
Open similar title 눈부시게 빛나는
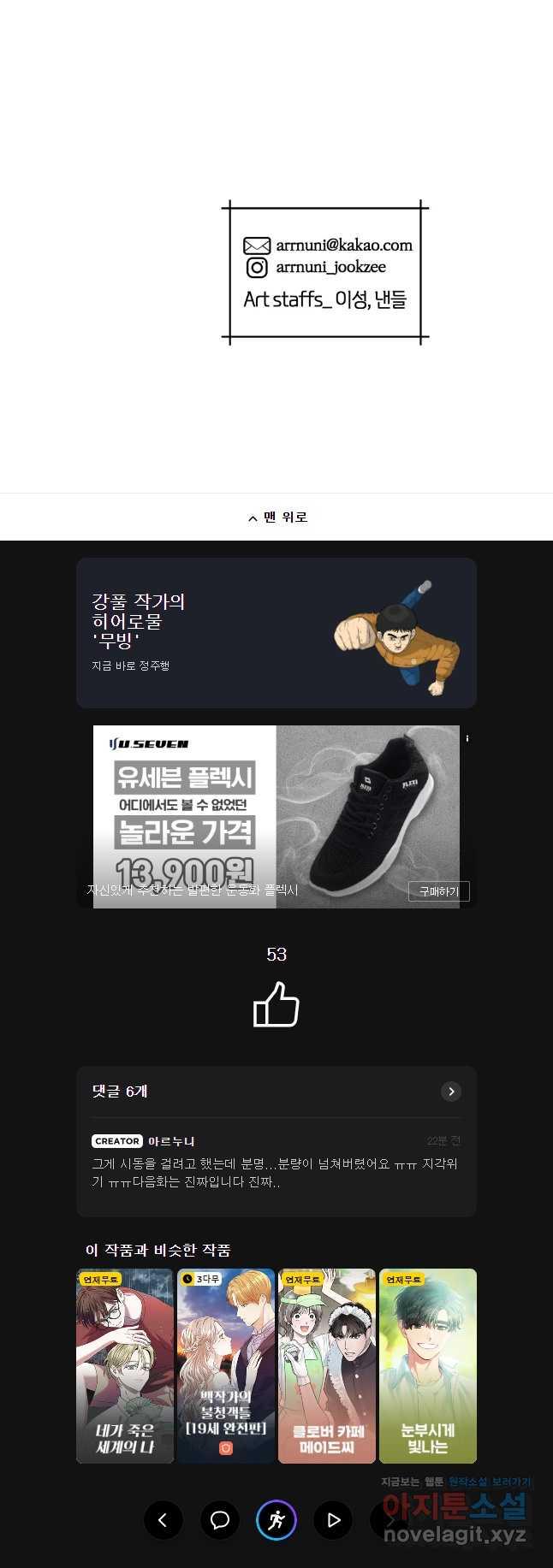(x=427, y=1366)
